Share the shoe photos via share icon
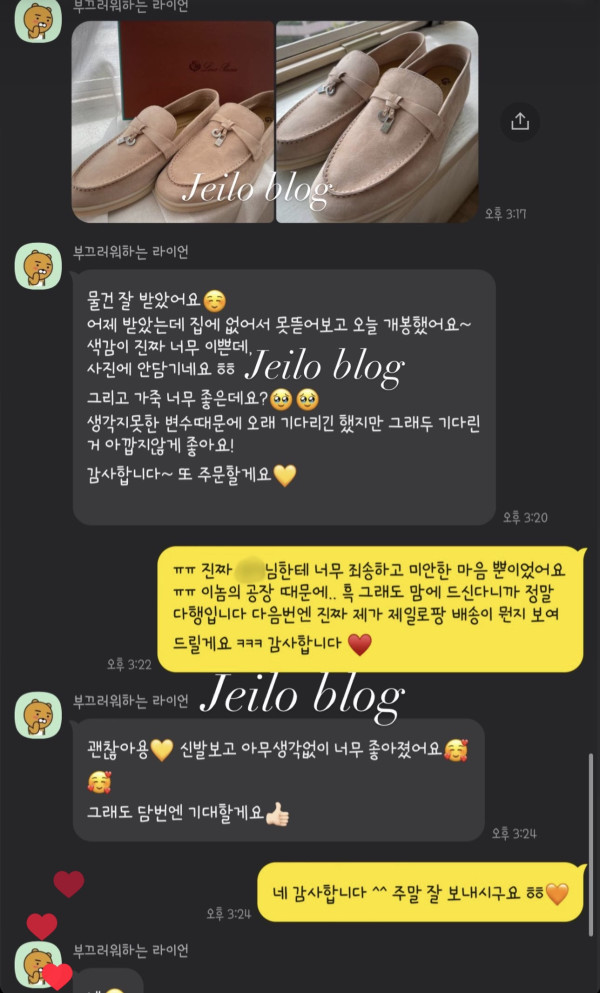 pyautogui.click(x=519, y=122)
